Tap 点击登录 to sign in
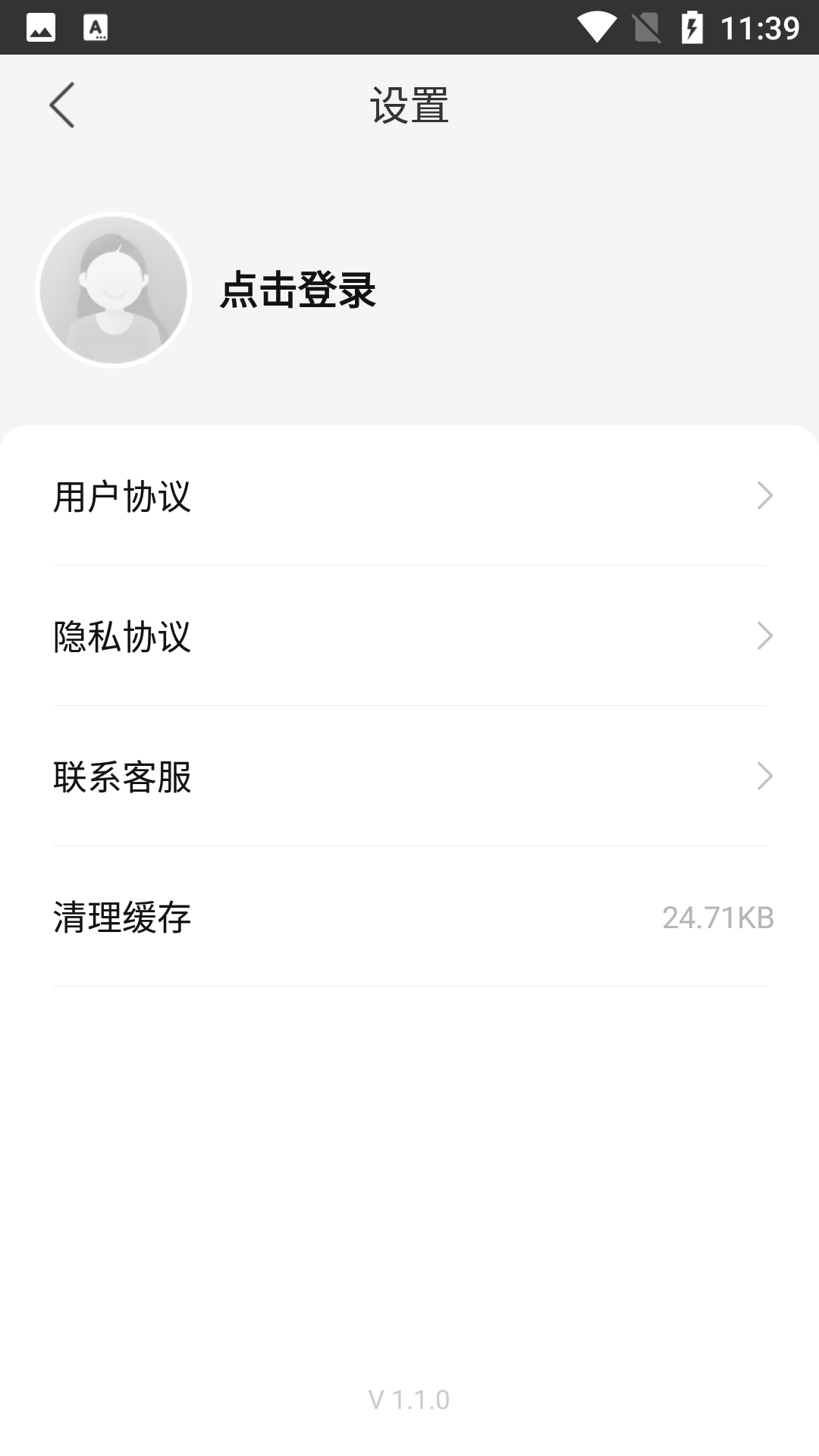 (298, 290)
